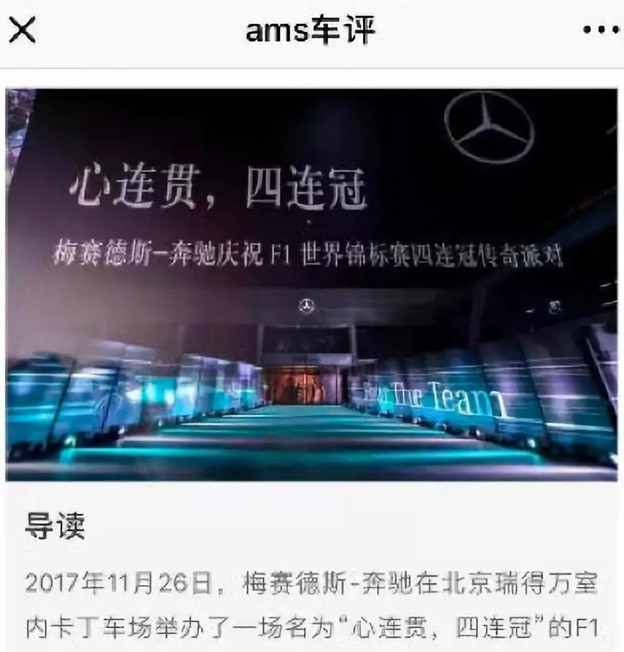
Task: Close the ams车评 article page
Action: pyautogui.click(x=22, y=31)
